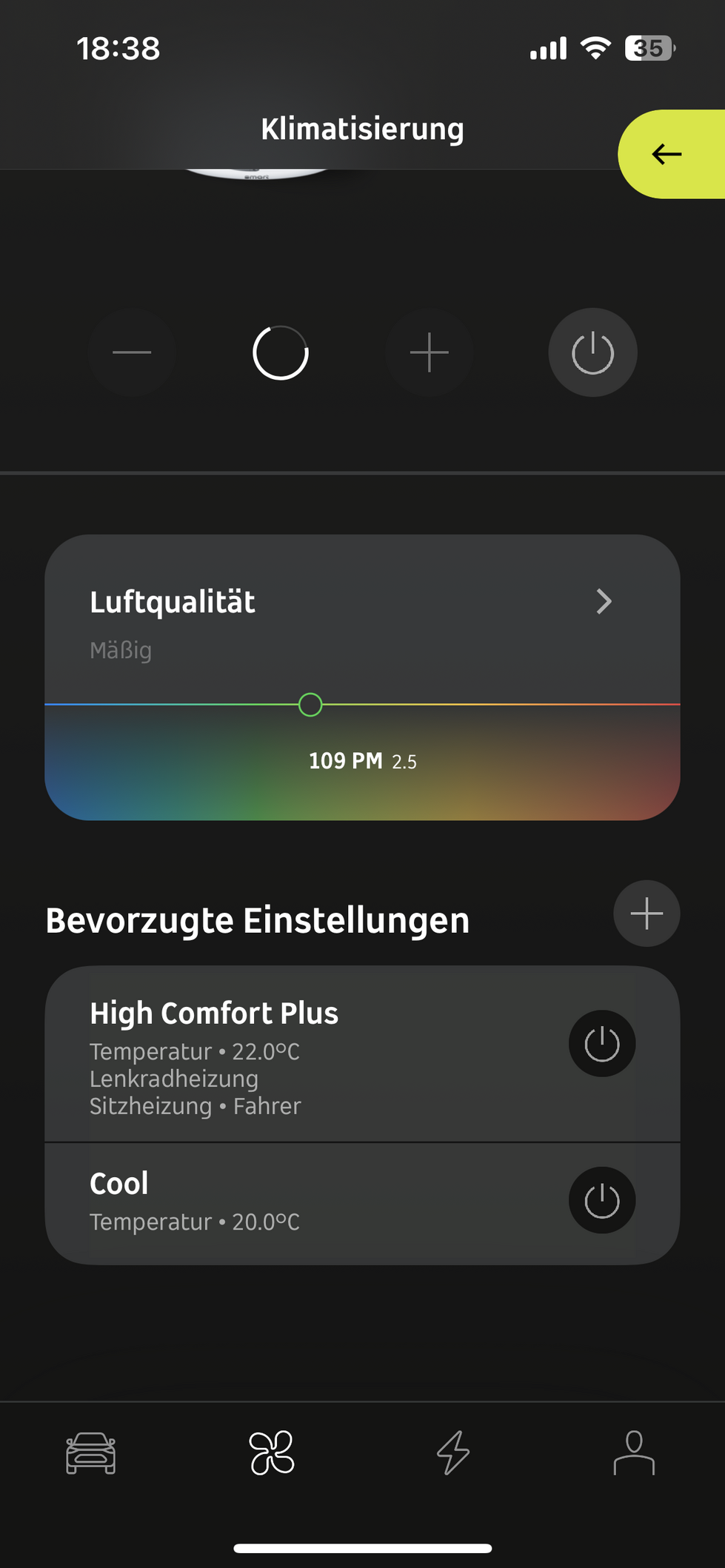Switch to the profile tab
This screenshot has height=1568, width=725.
tap(634, 1453)
